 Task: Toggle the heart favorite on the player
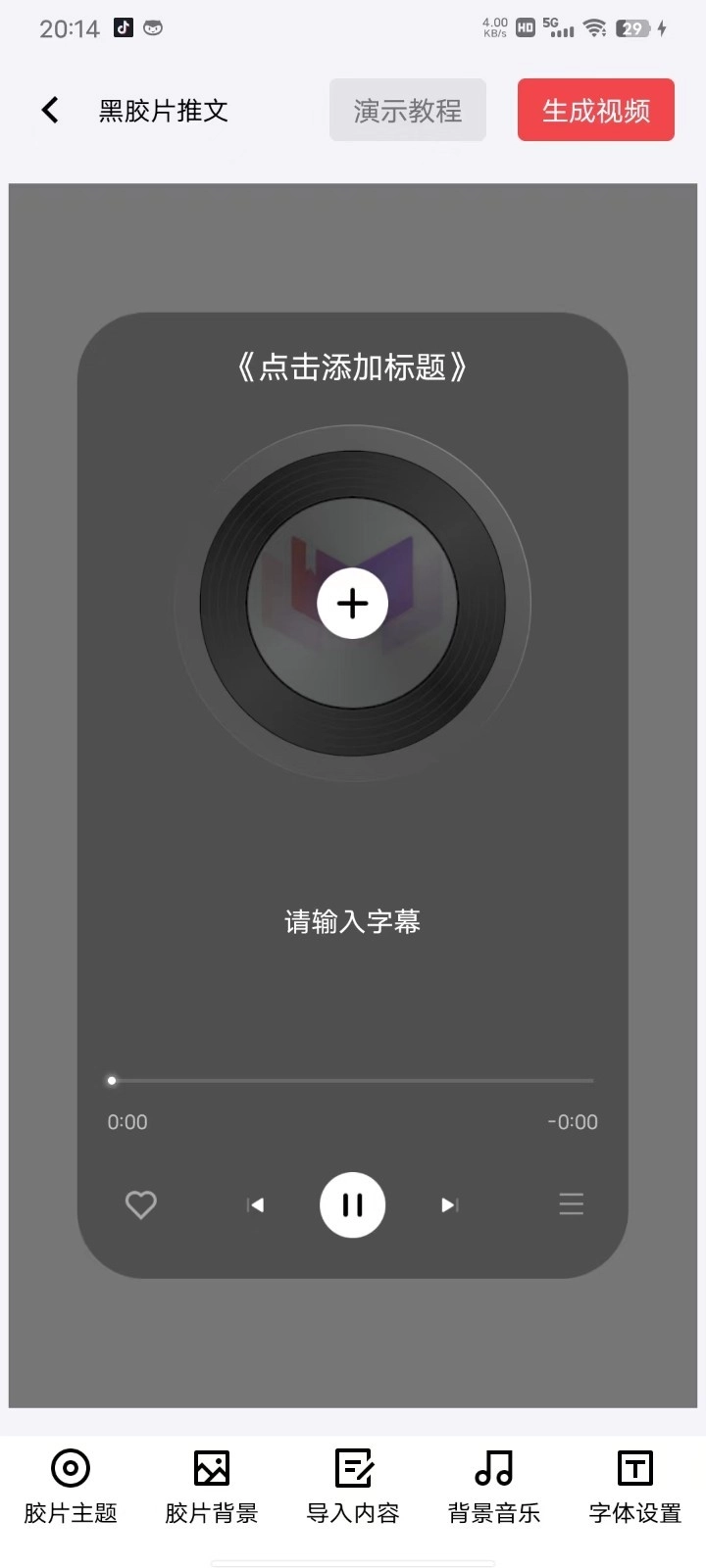140,1204
